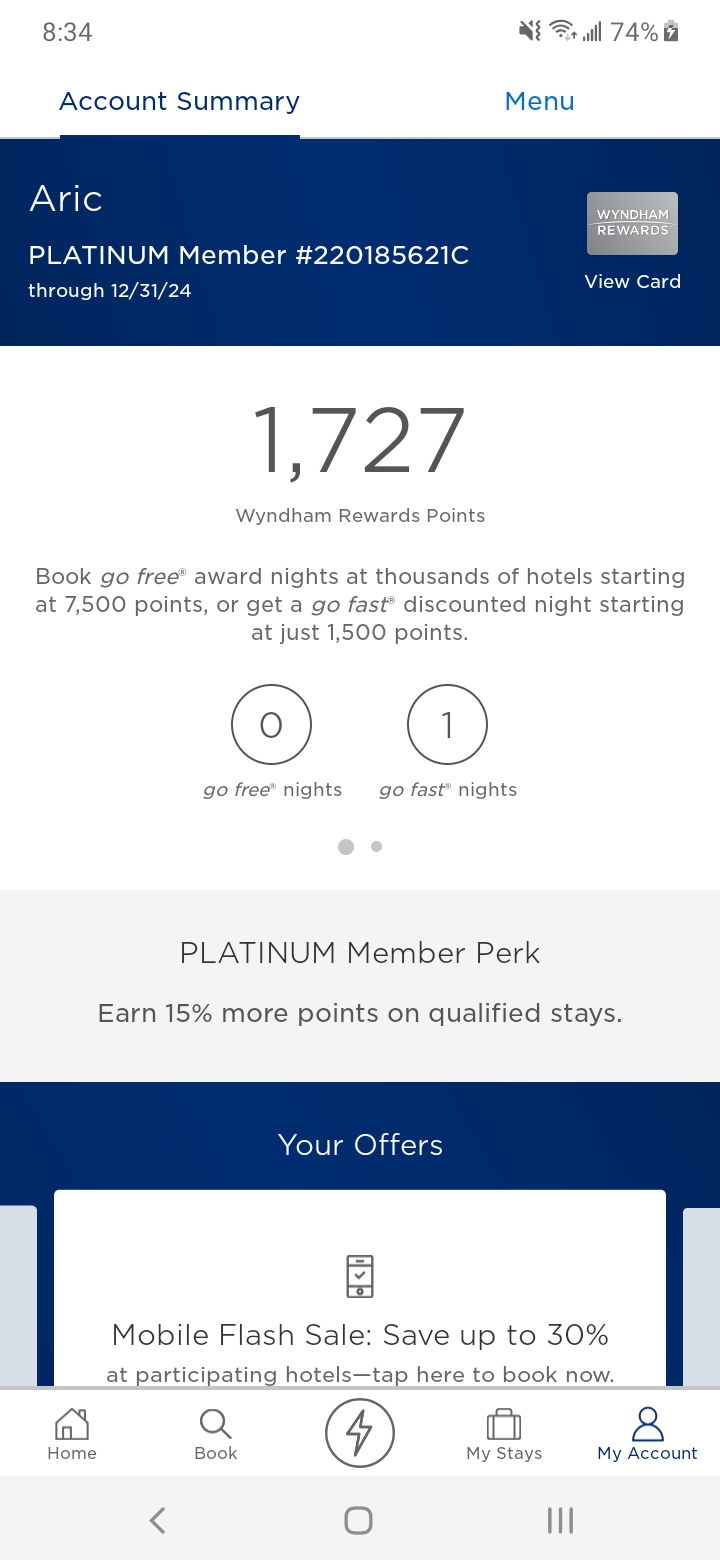Tap the second page indicator dot
The image size is (720, 1560).
click(376, 846)
